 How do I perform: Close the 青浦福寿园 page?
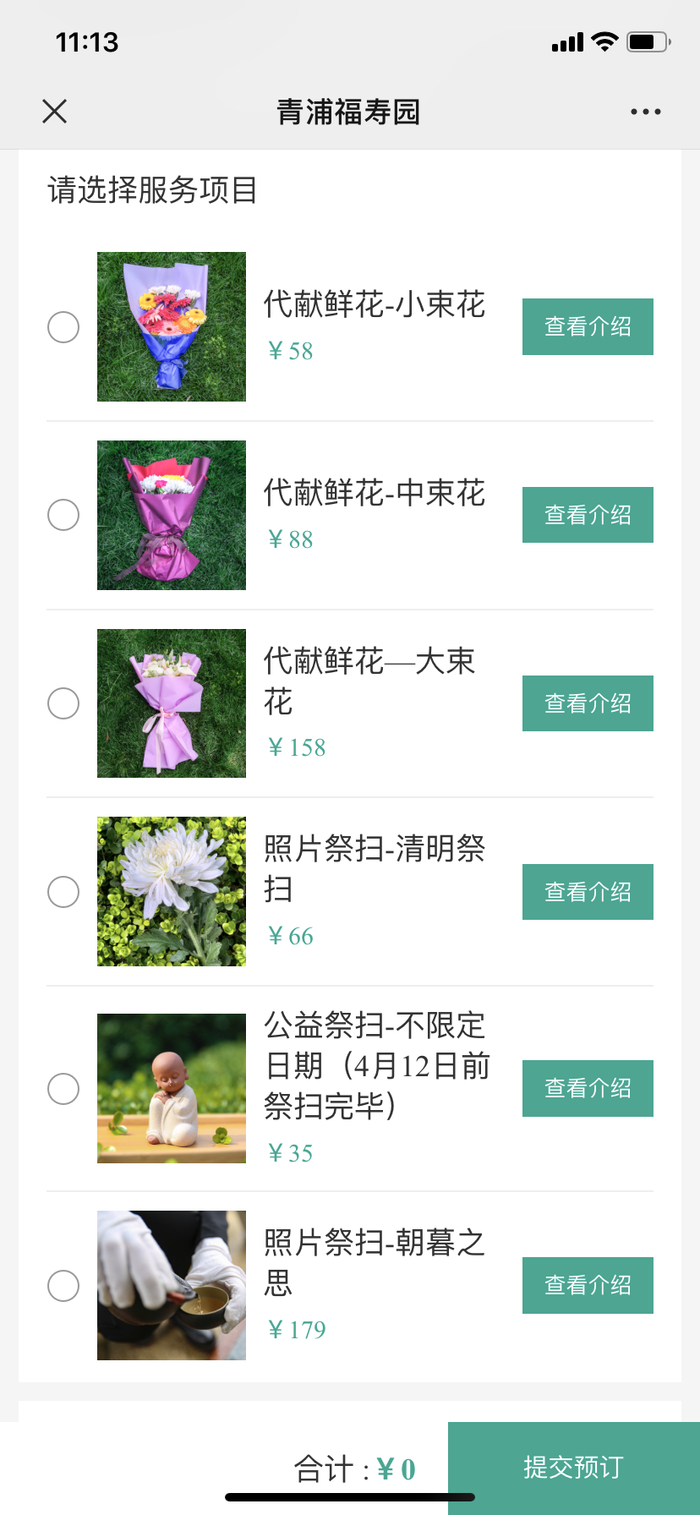click(55, 111)
